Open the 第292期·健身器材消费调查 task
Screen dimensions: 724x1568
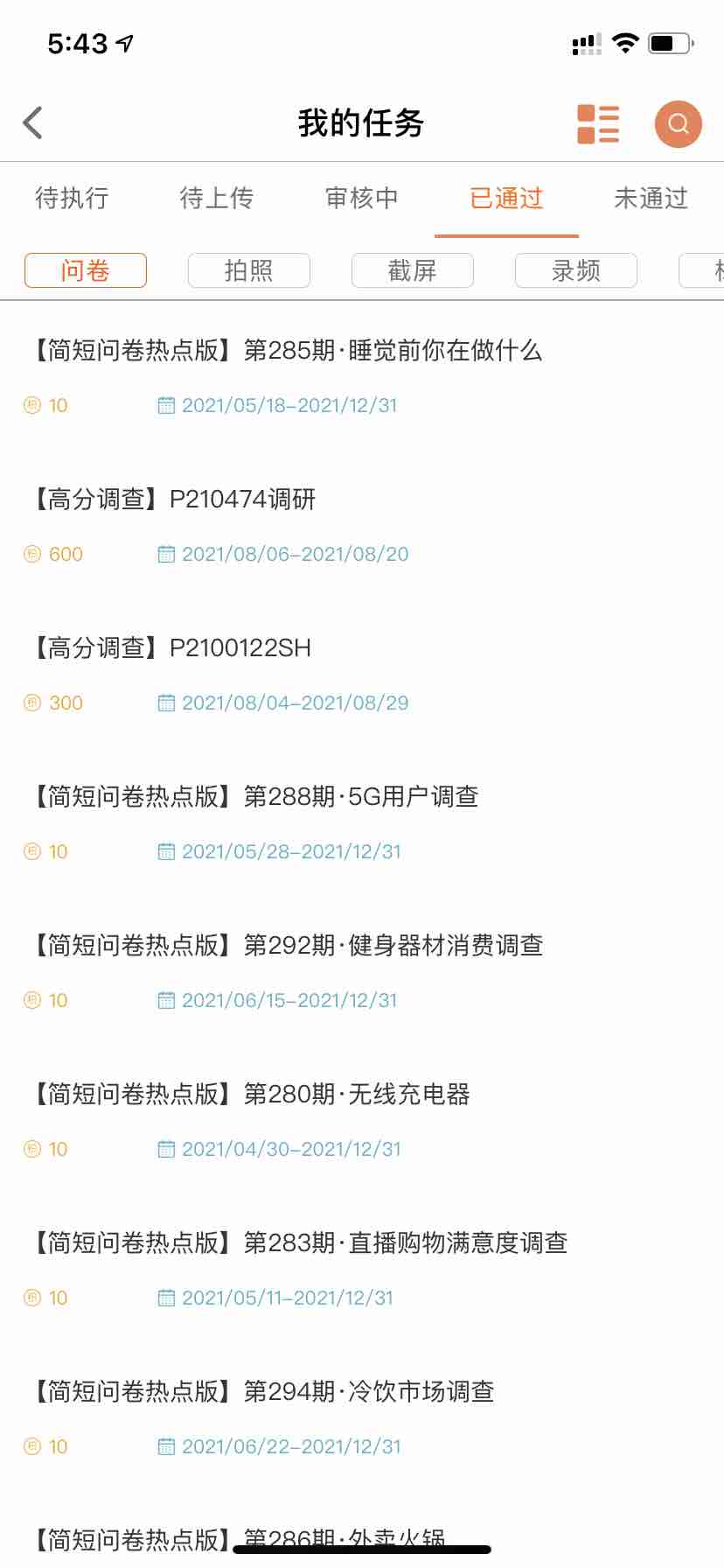362,971
